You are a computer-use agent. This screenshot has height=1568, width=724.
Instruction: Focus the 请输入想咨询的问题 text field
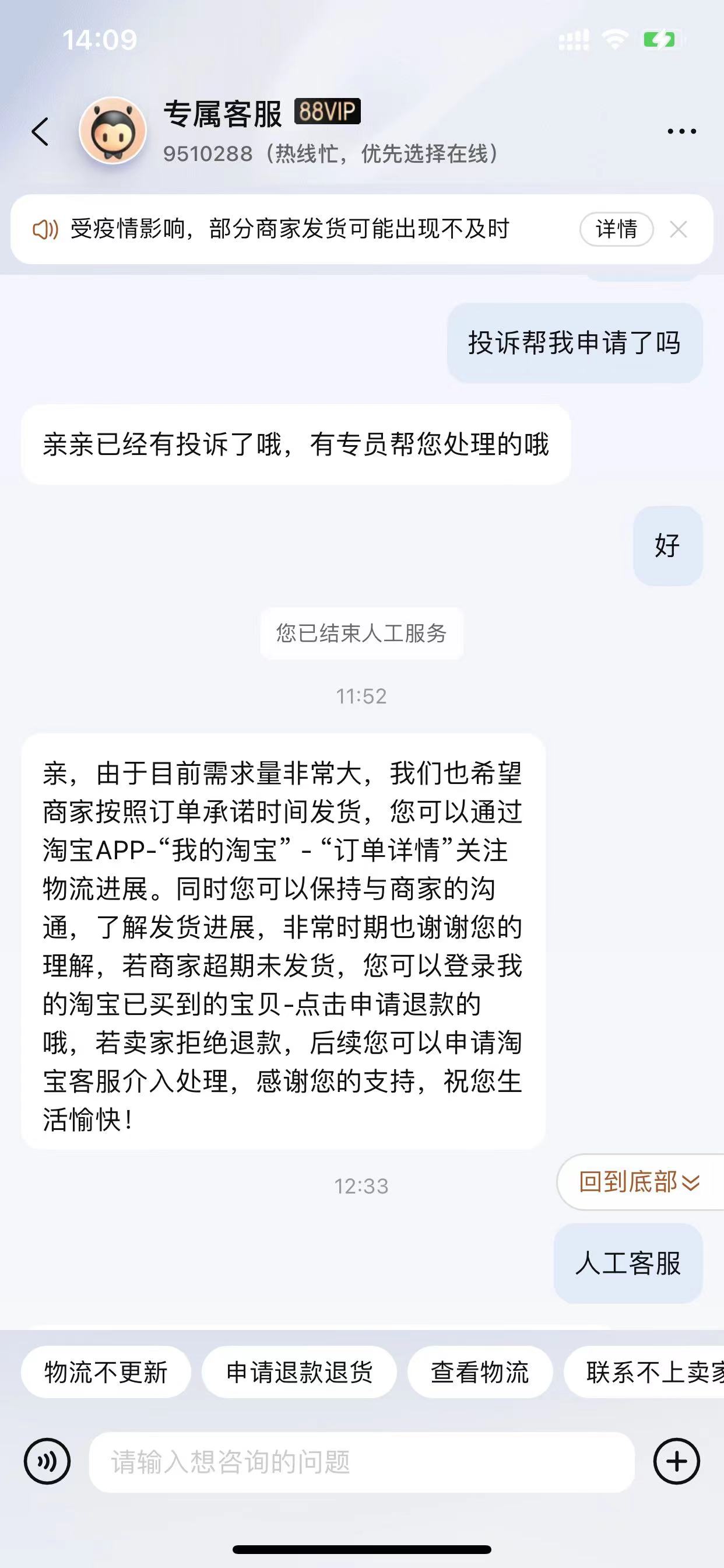(362, 1461)
